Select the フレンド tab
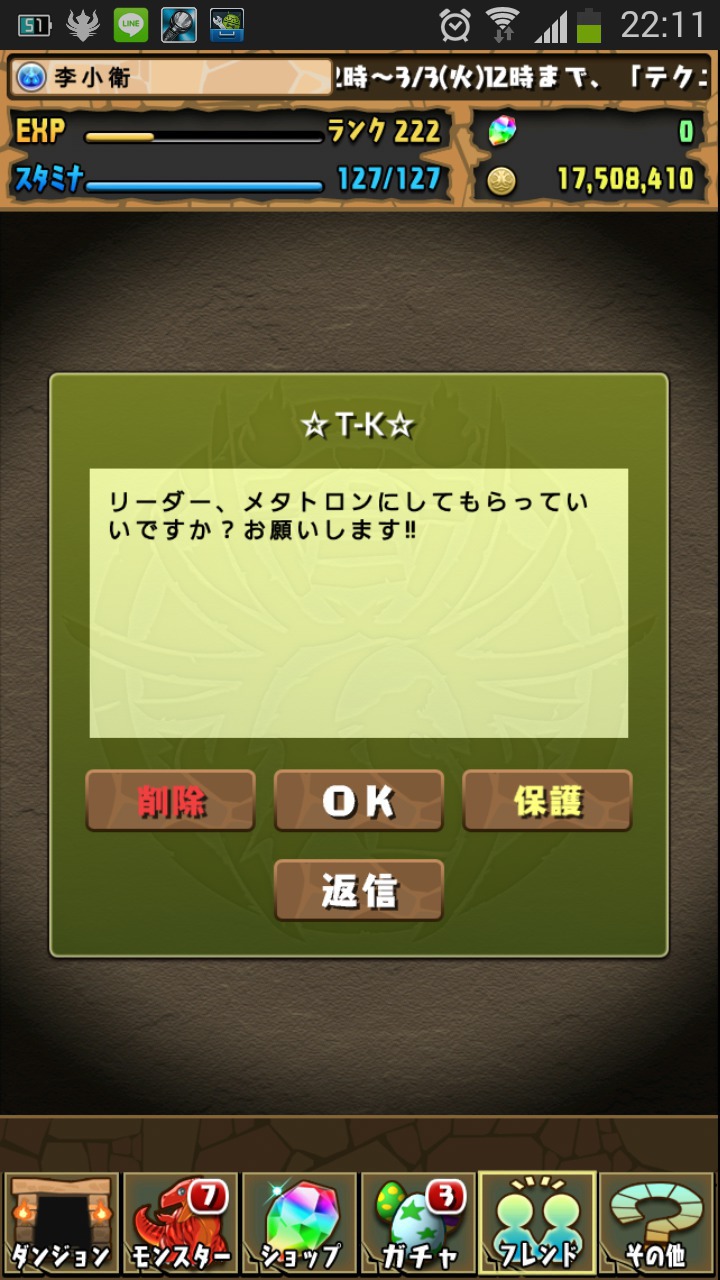This screenshot has height=1280, width=720. (538, 1223)
